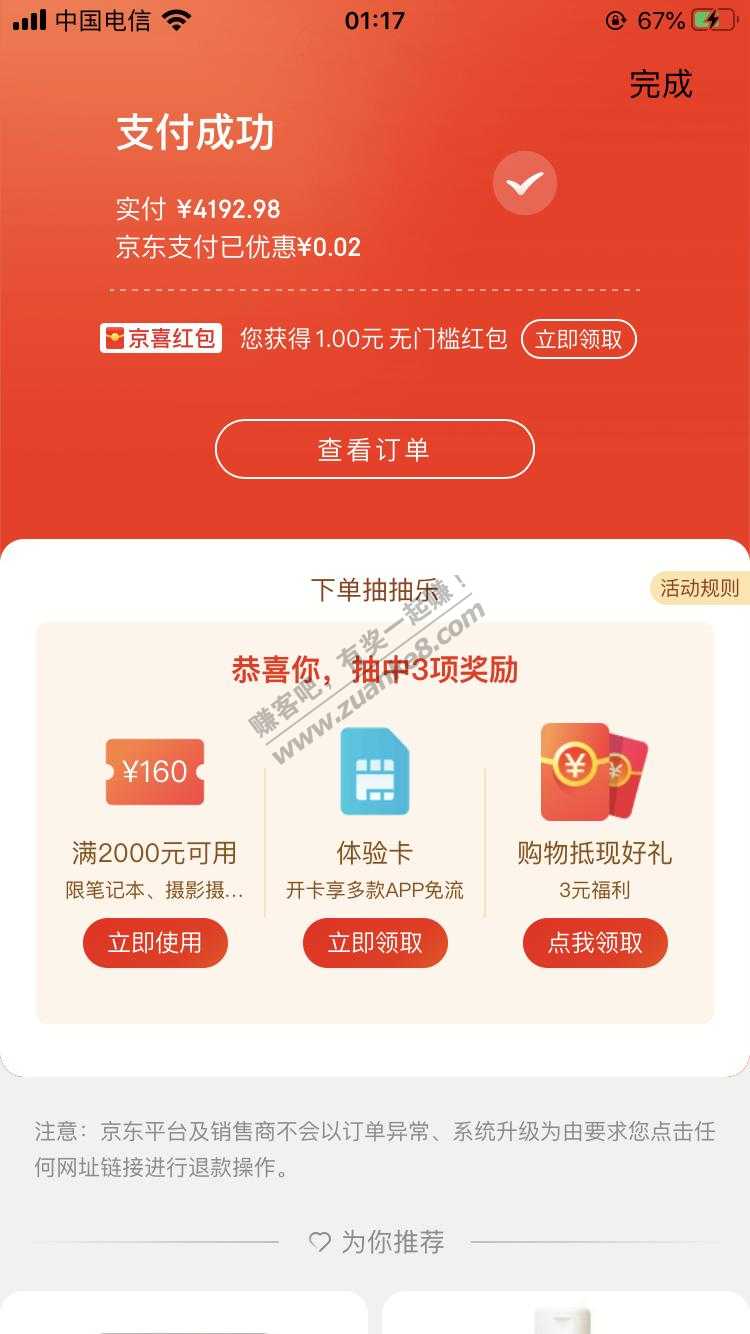Claim the 京喜红包 with 立即领取
Screen dimensions: 750x1334
[579, 339]
